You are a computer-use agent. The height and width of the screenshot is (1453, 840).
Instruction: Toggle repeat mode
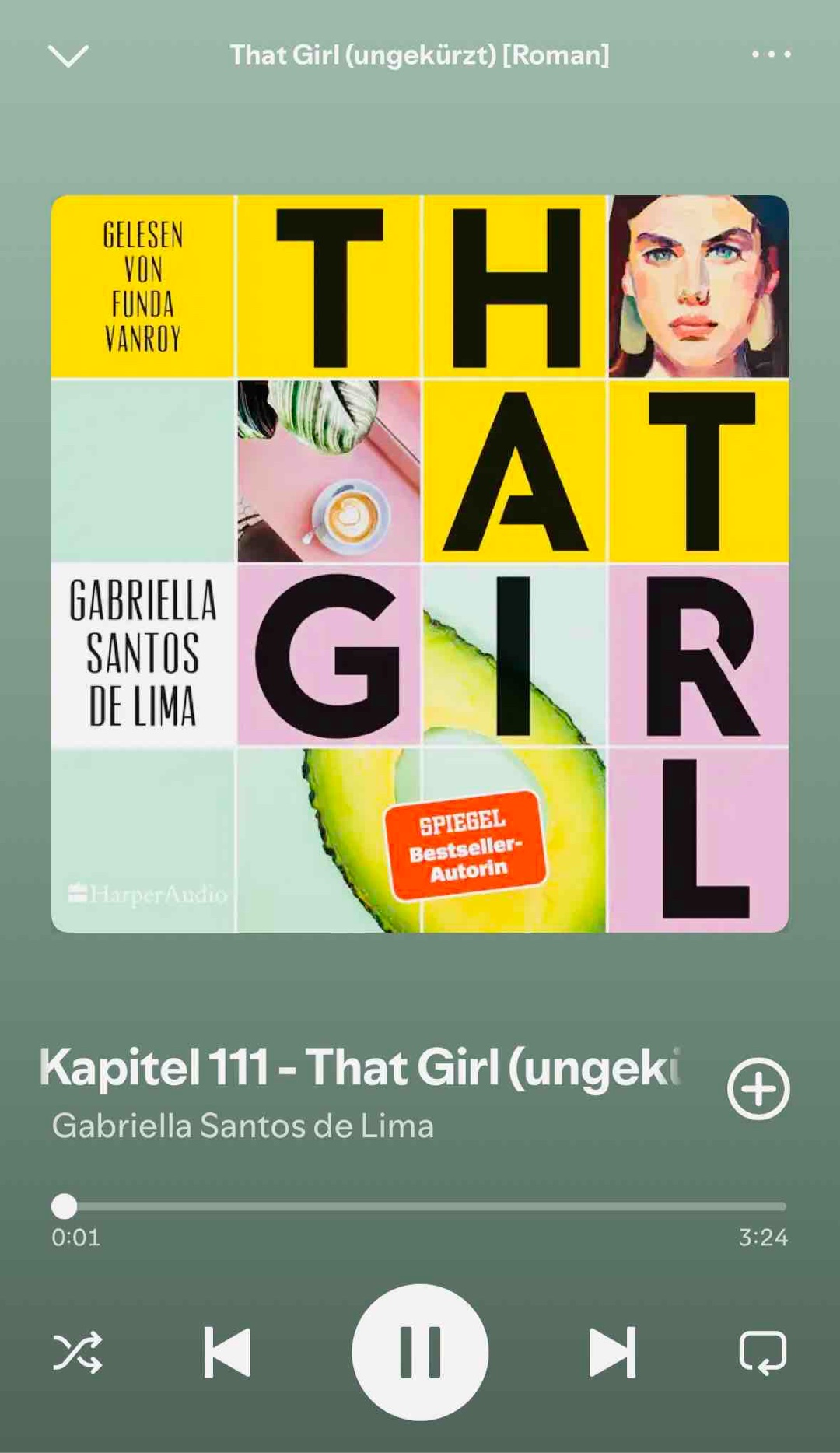coord(762,1353)
